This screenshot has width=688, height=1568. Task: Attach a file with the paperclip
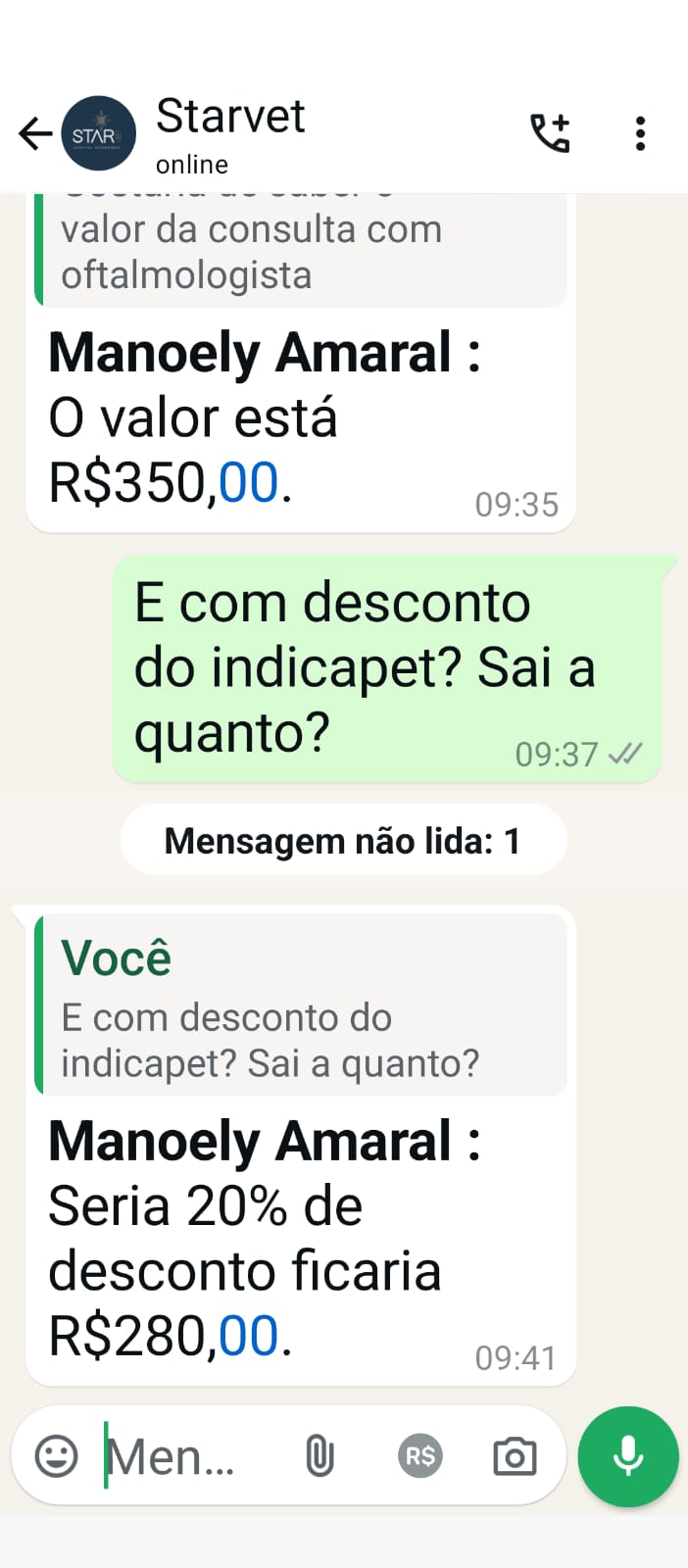pyautogui.click(x=319, y=1456)
